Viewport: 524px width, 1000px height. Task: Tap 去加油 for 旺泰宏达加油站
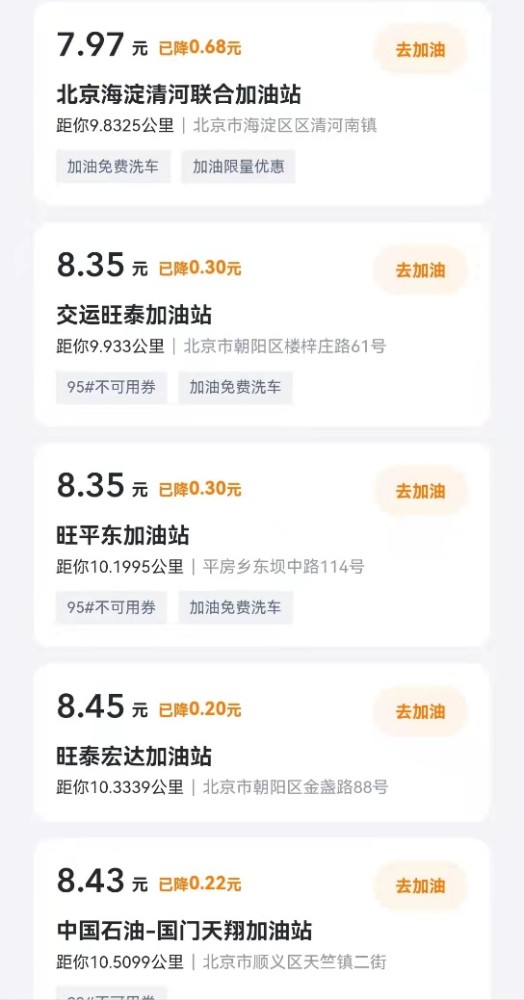click(420, 712)
